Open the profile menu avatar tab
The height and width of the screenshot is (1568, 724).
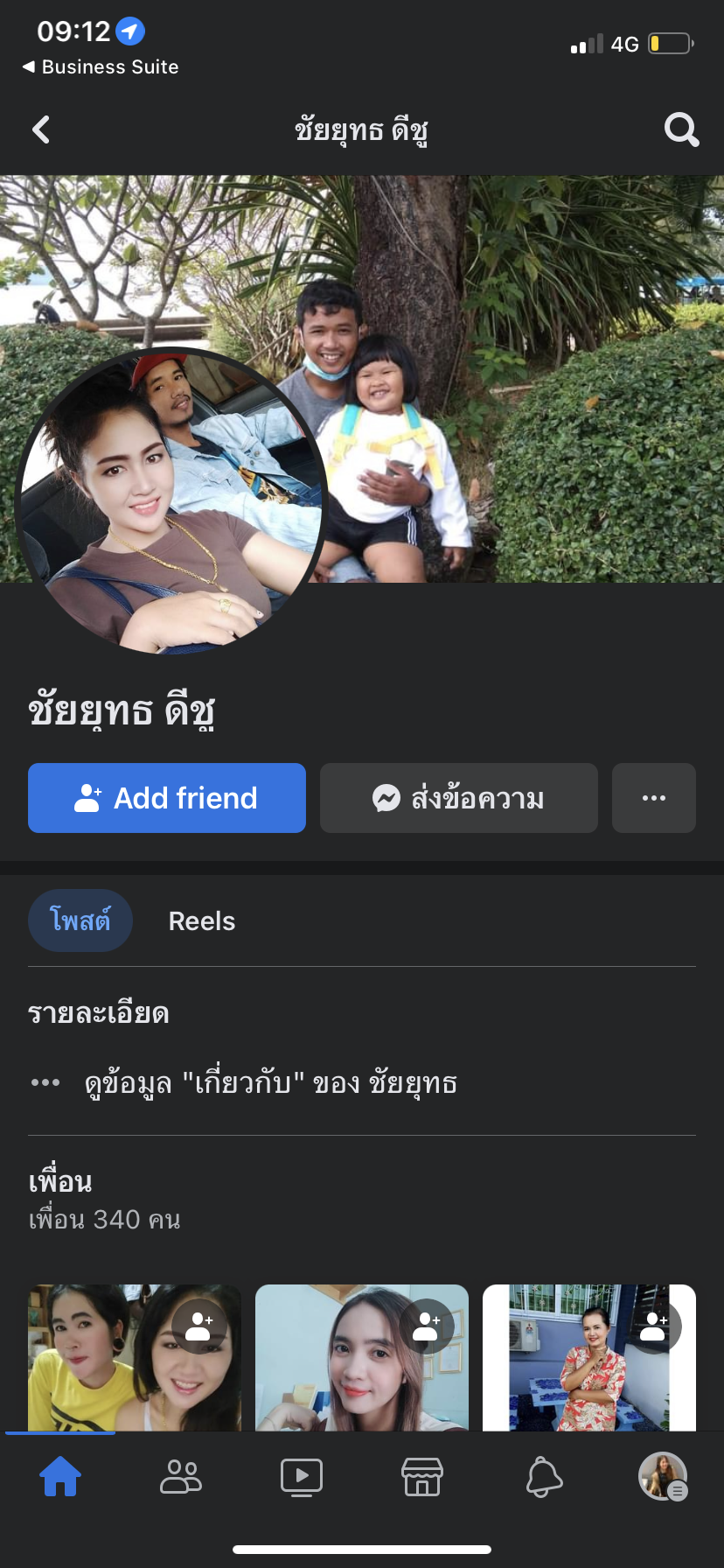[x=663, y=1477]
